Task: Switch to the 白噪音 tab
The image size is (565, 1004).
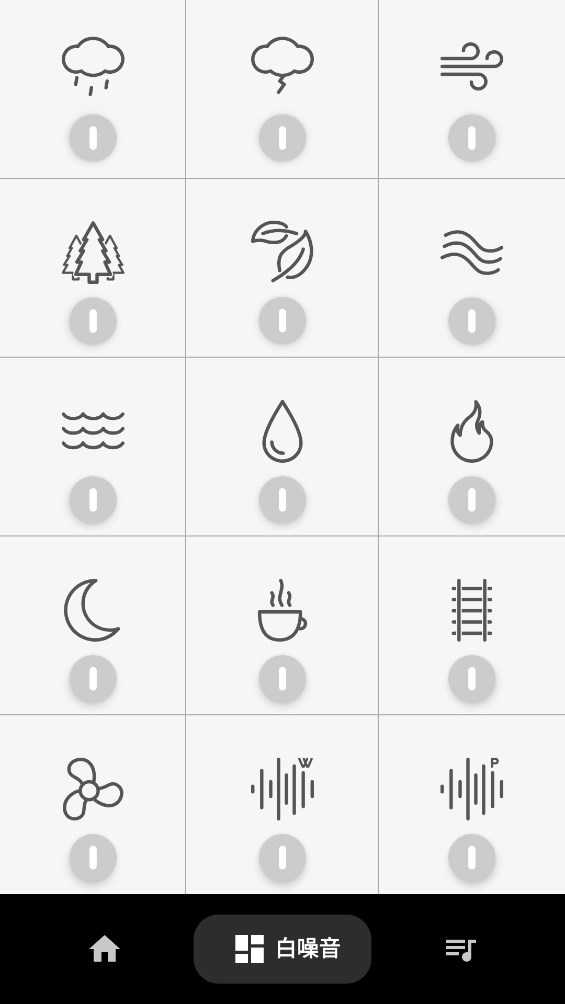Action: pos(282,949)
